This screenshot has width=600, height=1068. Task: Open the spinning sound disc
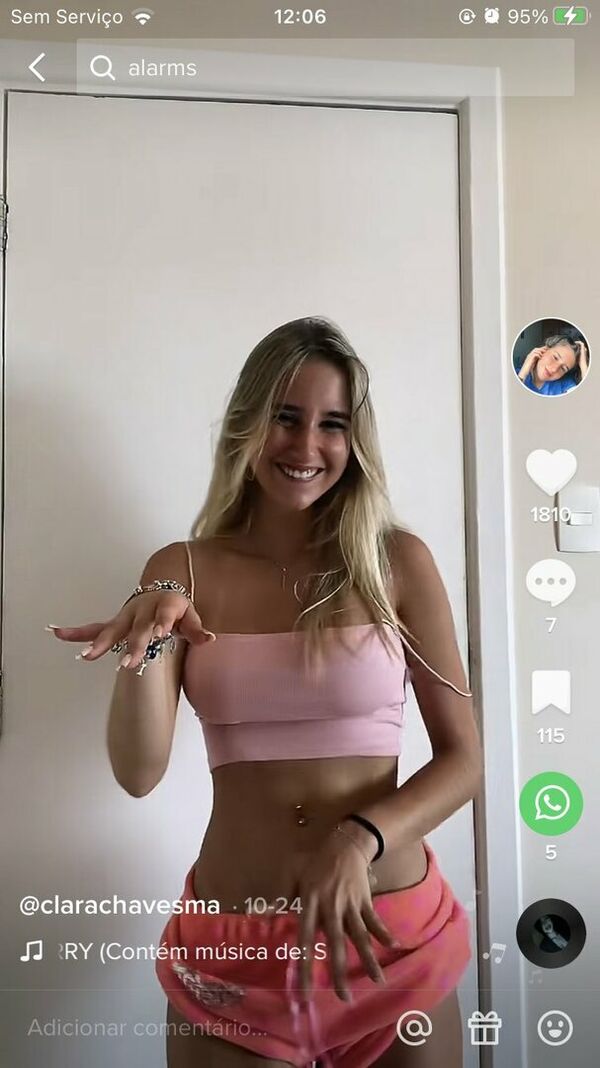pyautogui.click(x=550, y=932)
